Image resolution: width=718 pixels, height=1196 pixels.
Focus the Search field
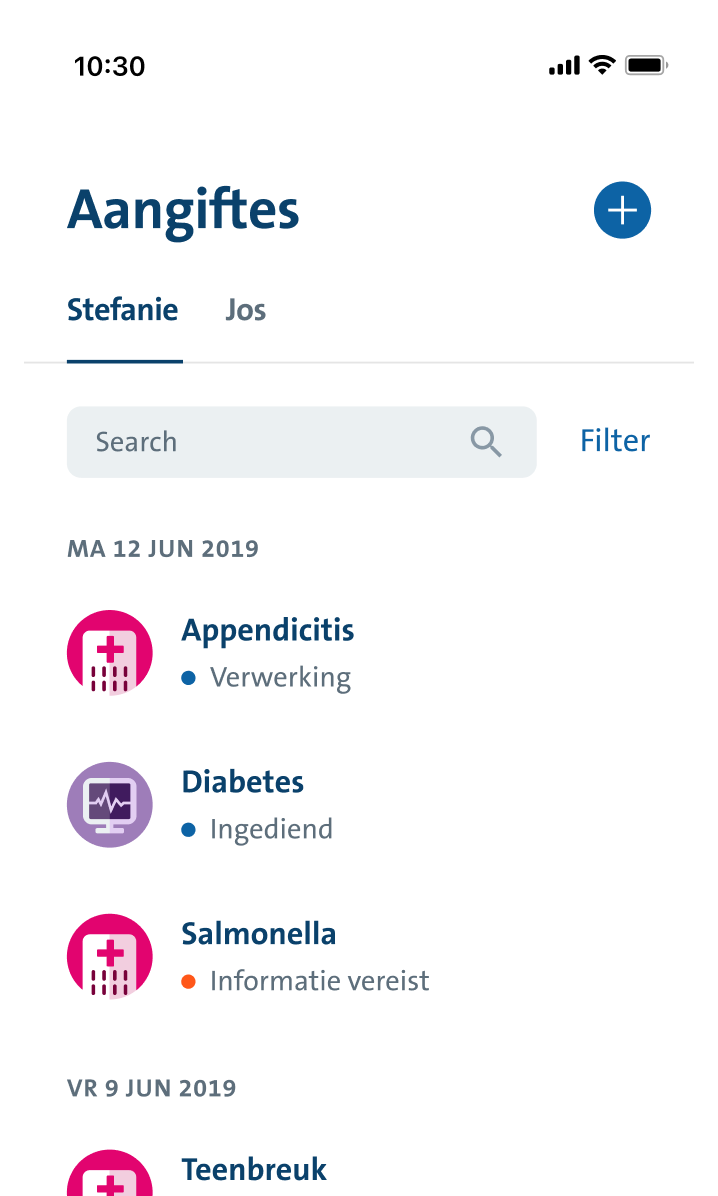280,442
